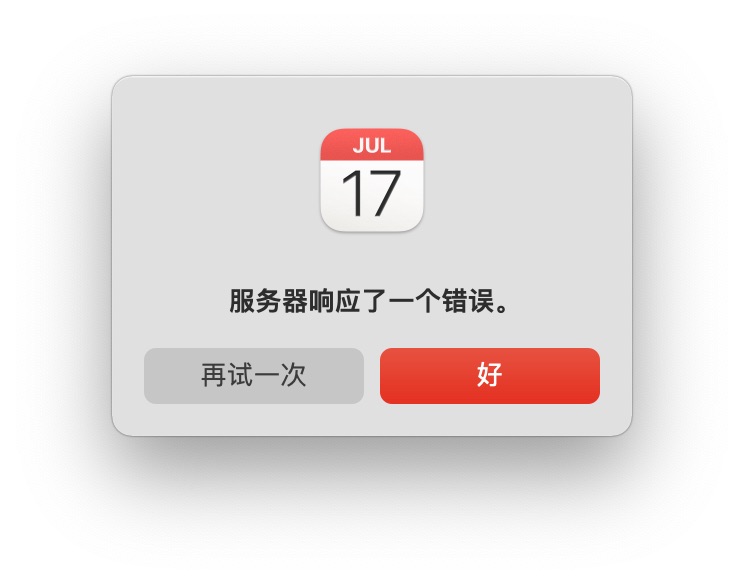Tap the 再试一次 retry button
Screen dimensions: 744x584
pos(254,376)
